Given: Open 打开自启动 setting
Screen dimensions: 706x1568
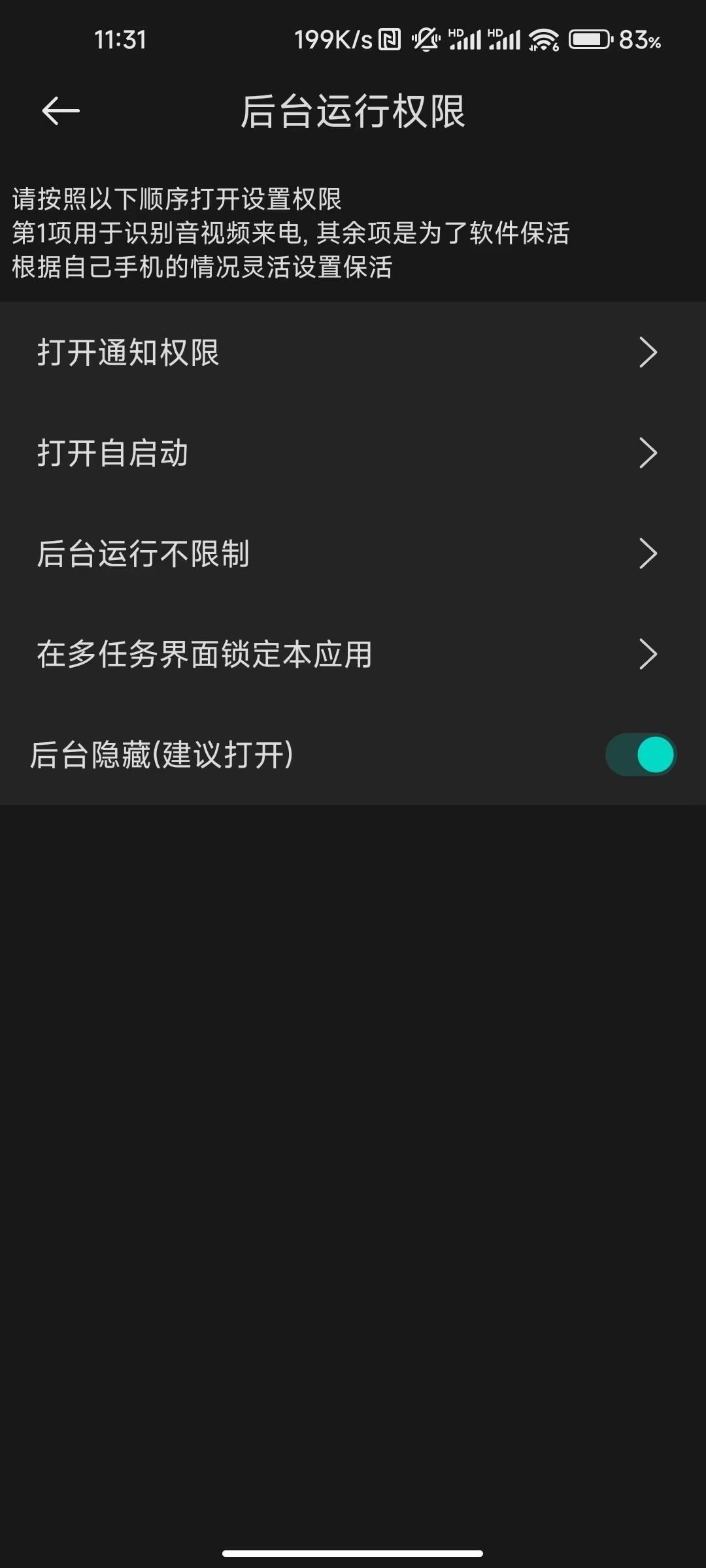Looking at the screenshot, I should pos(353,453).
